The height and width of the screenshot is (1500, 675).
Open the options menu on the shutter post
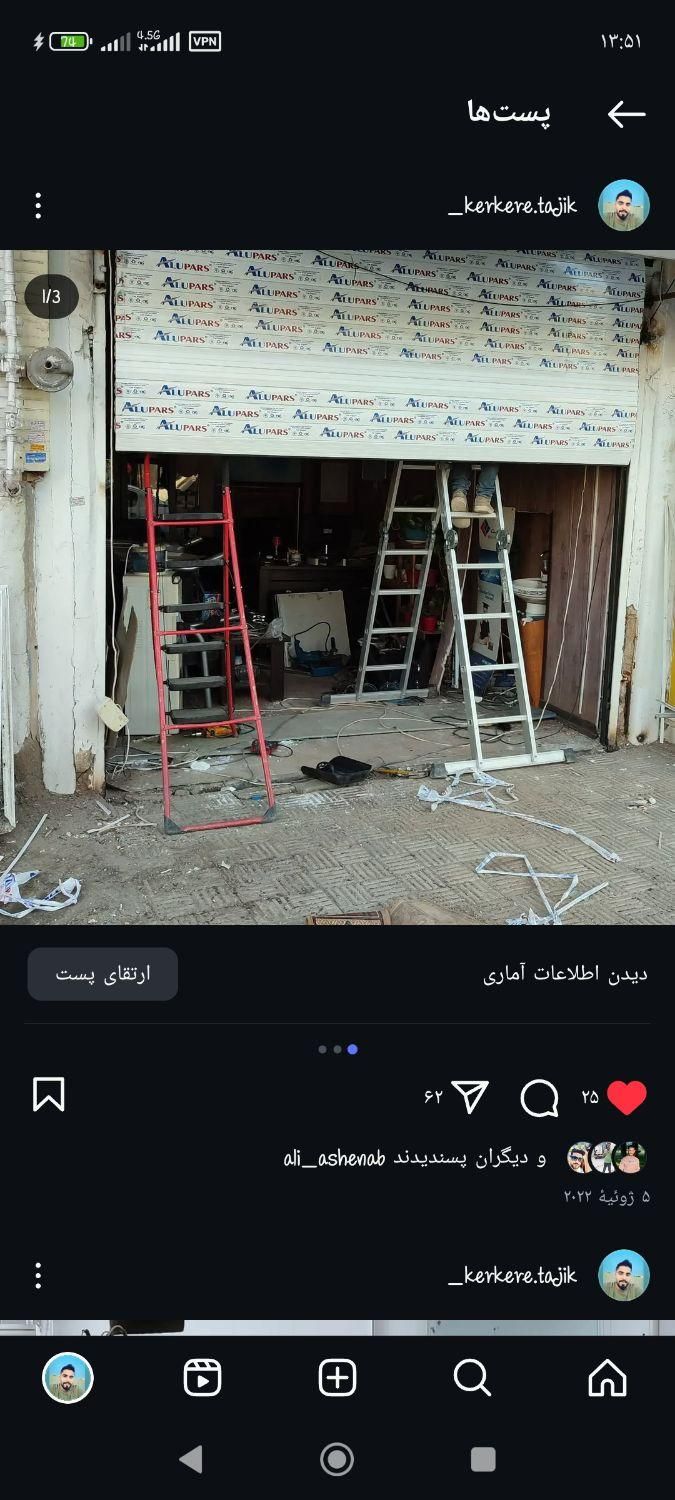tap(38, 206)
